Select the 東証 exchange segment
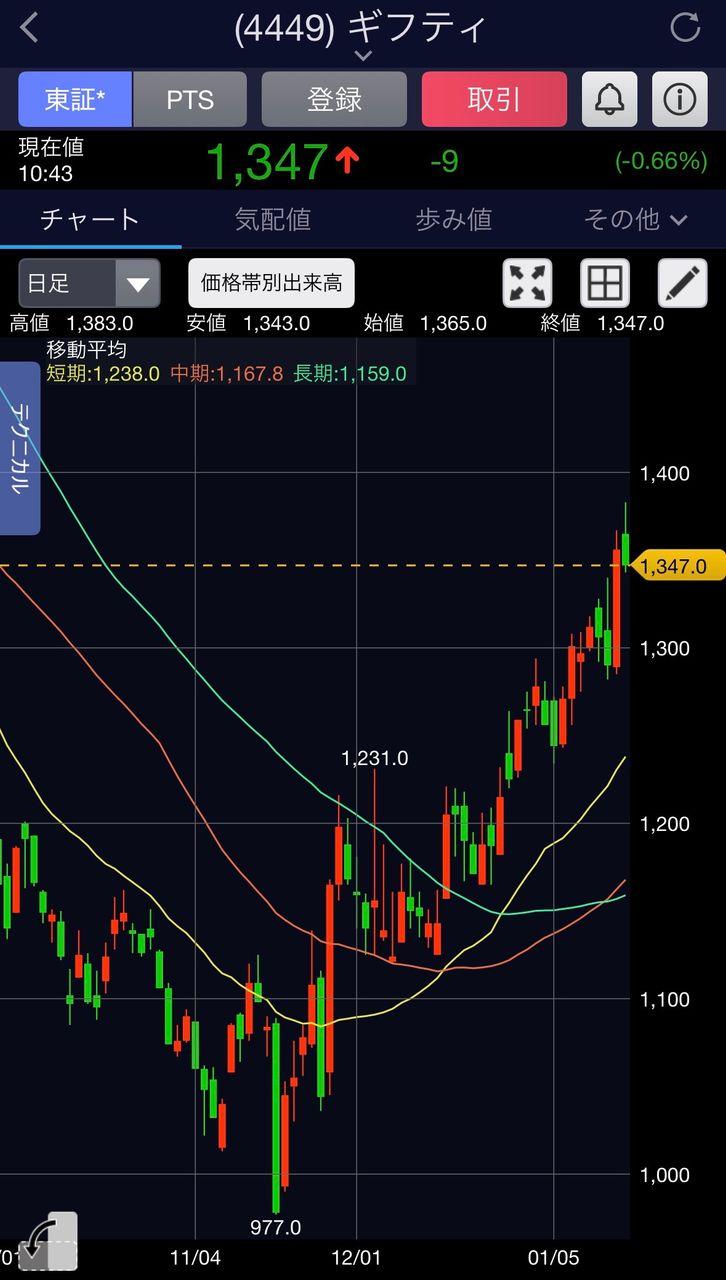 pyautogui.click(x=75, y=99)
